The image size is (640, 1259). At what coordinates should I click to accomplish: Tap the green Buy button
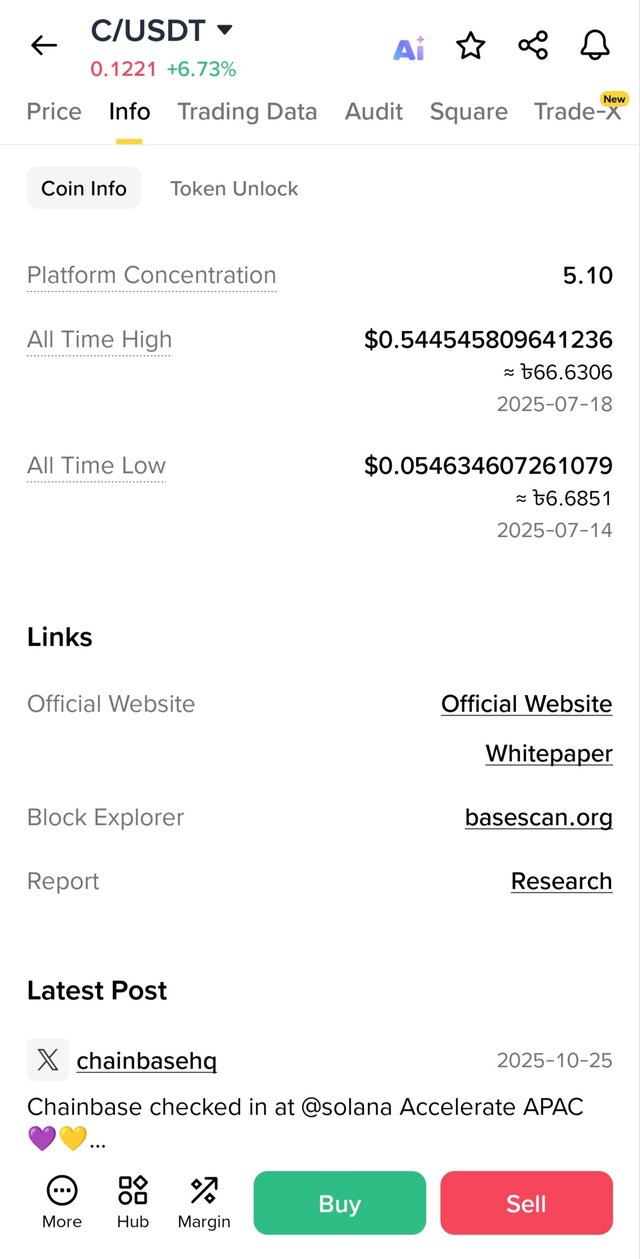(339, 1204)
